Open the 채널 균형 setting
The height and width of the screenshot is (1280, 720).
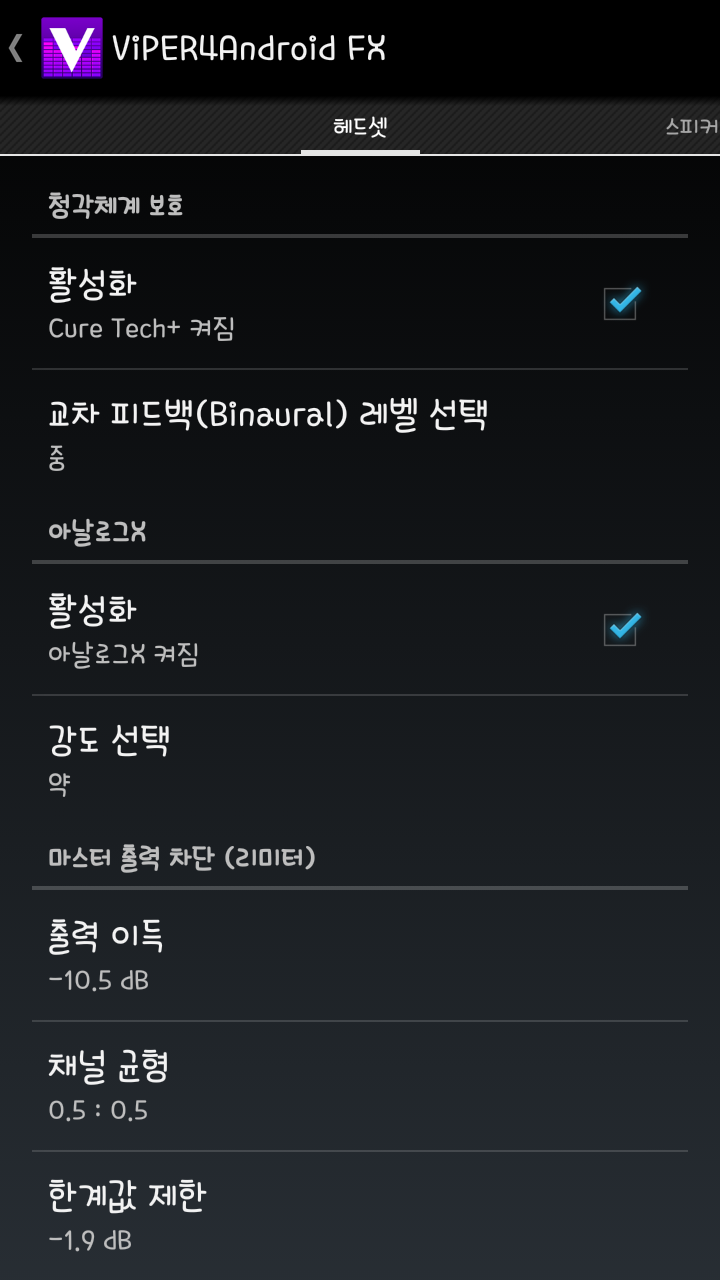click(x=360, y=1085)
